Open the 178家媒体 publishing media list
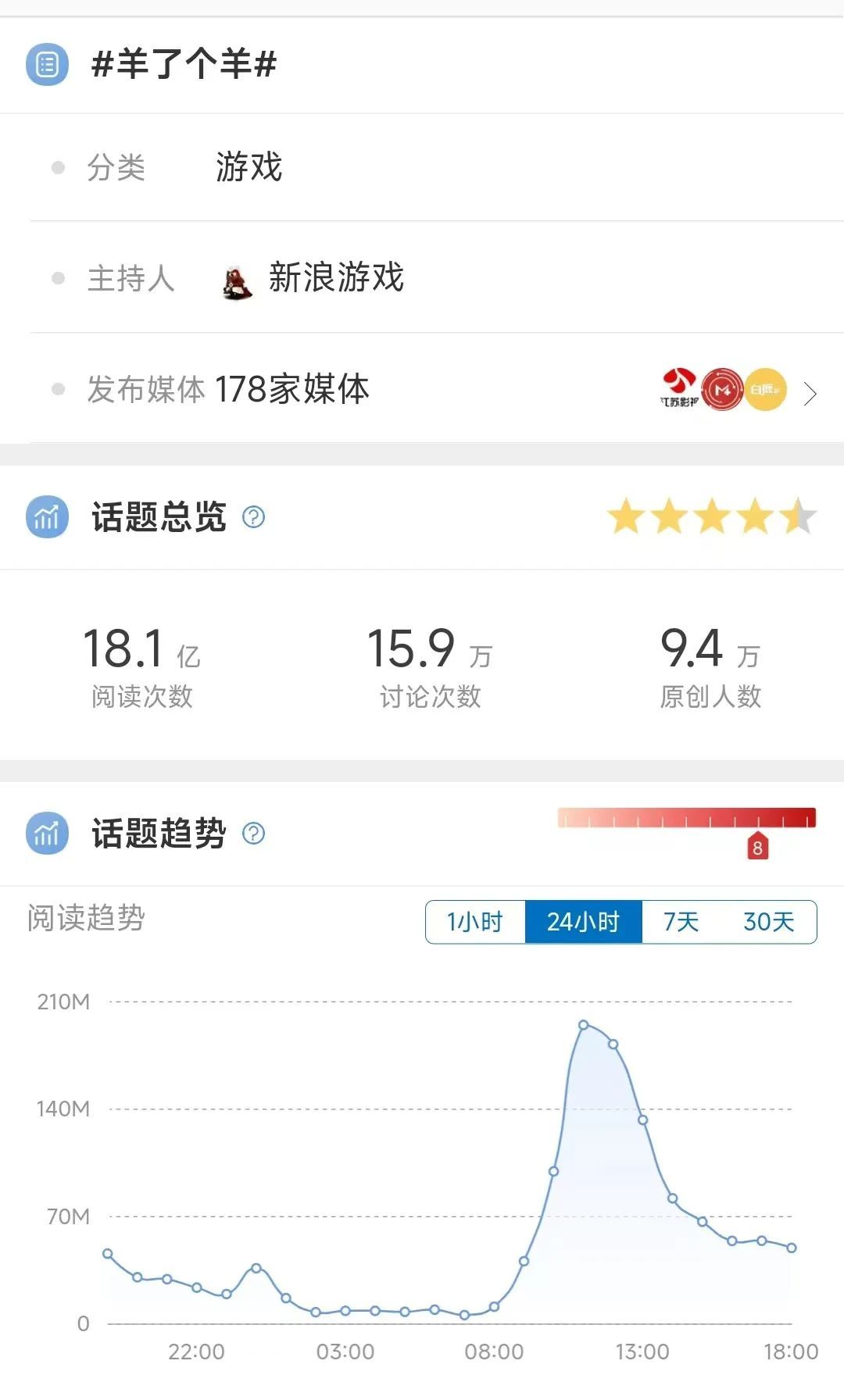The width and height of the screenshot is (844, 1400). coord(810,393)
